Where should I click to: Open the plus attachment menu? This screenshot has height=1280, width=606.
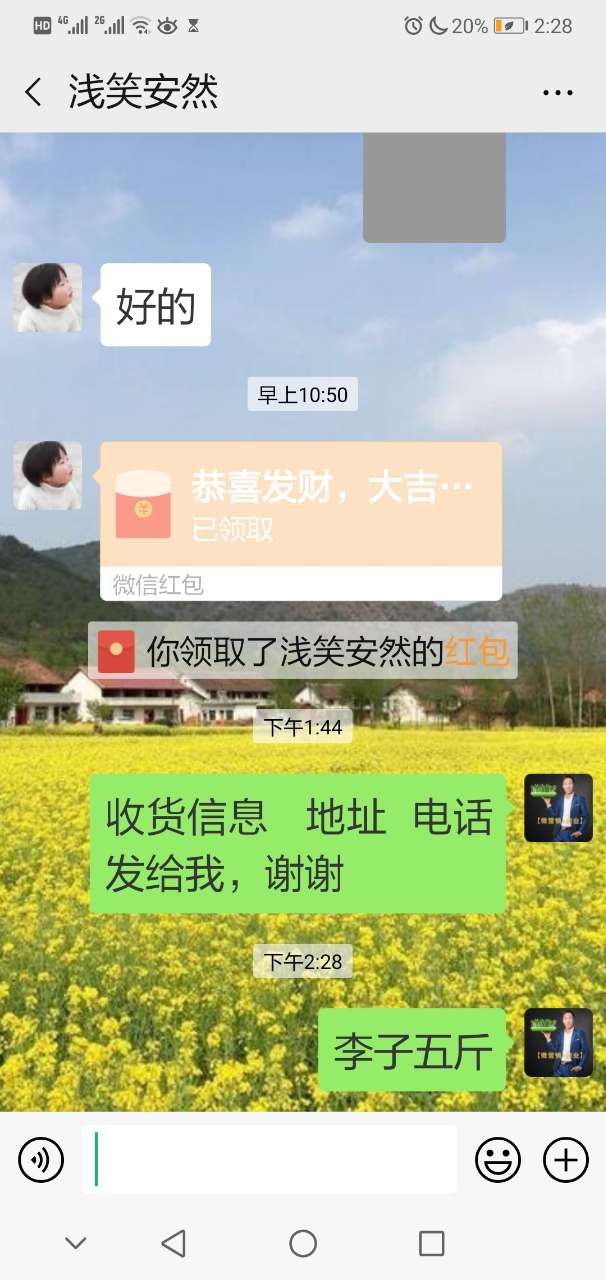[565, 1160]
